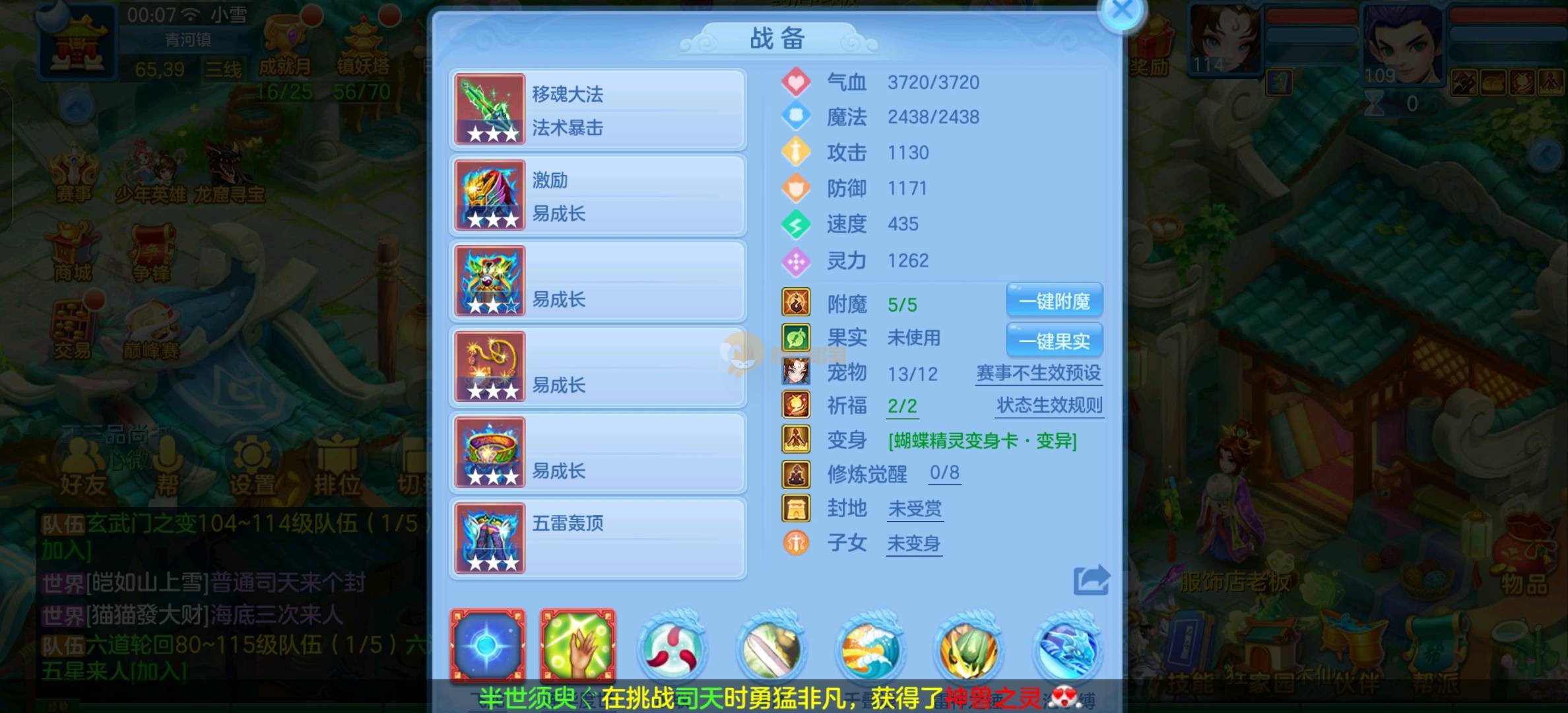Viewport: 1568px width, 713px height.
Task: Open the 封地 未受赏 link
Action: 915,508
